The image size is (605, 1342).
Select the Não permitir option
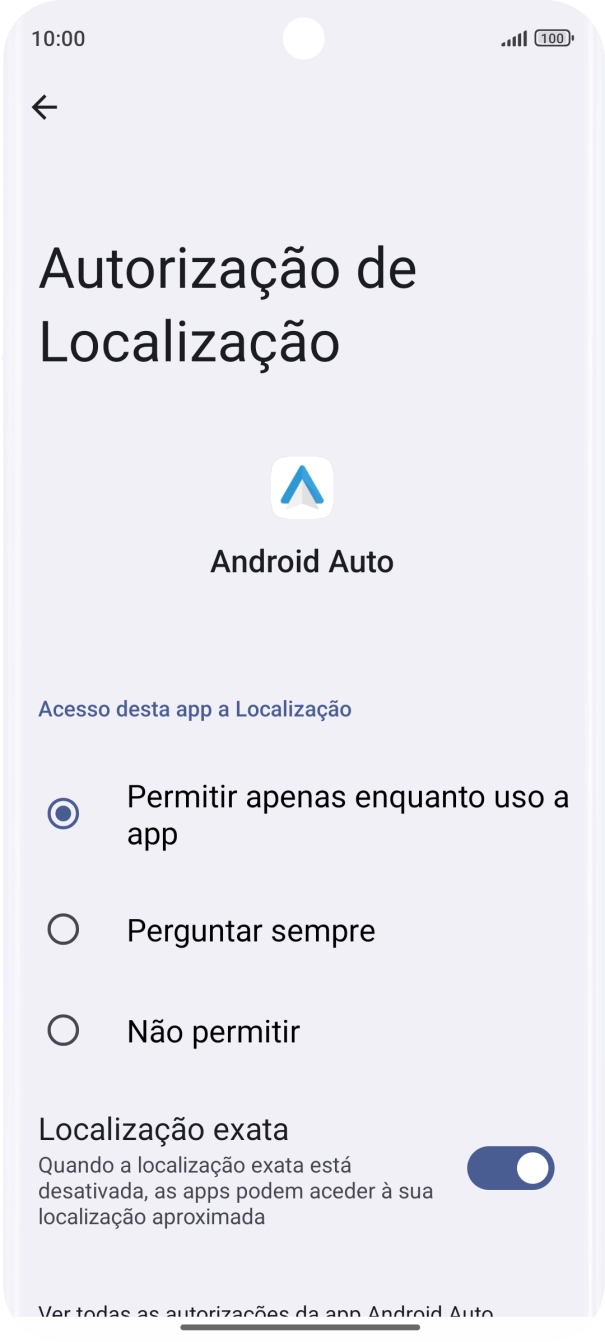click(x=64, y=1030)
